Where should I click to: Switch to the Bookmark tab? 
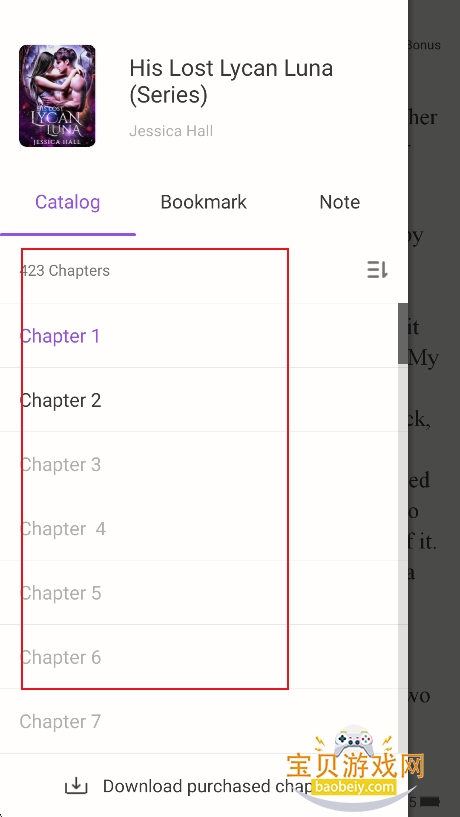[x=204, y=202]
